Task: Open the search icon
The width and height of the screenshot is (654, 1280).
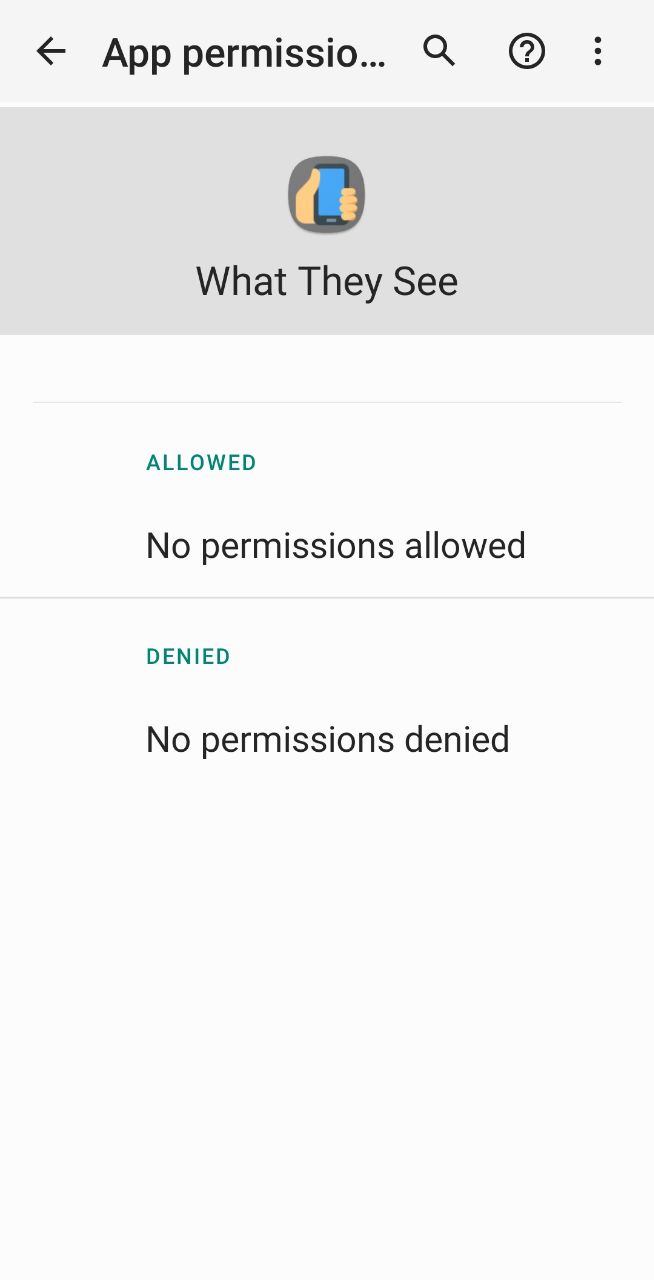Action: click(439, 51)
